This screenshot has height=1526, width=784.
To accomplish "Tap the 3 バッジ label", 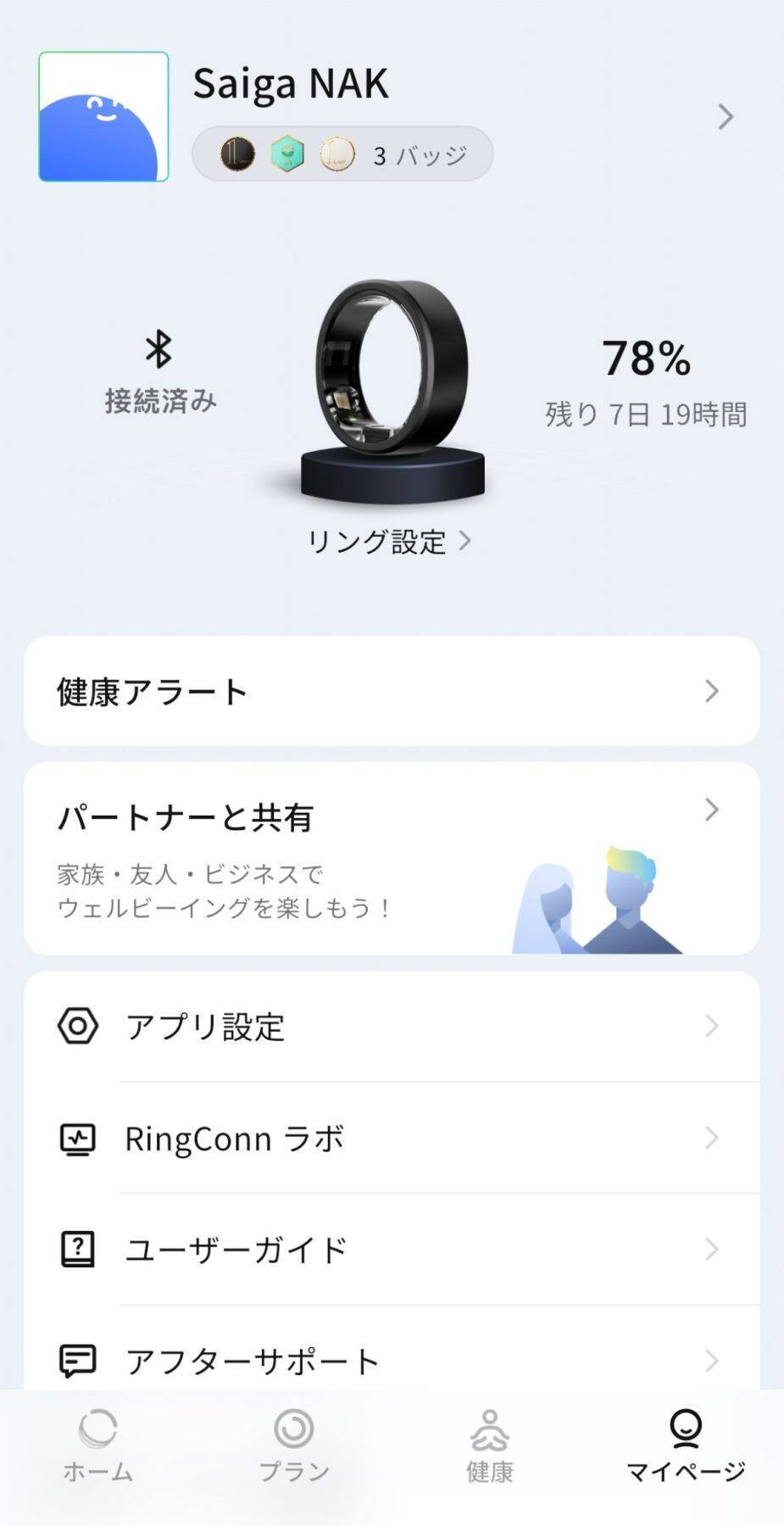I will point(418,154).
